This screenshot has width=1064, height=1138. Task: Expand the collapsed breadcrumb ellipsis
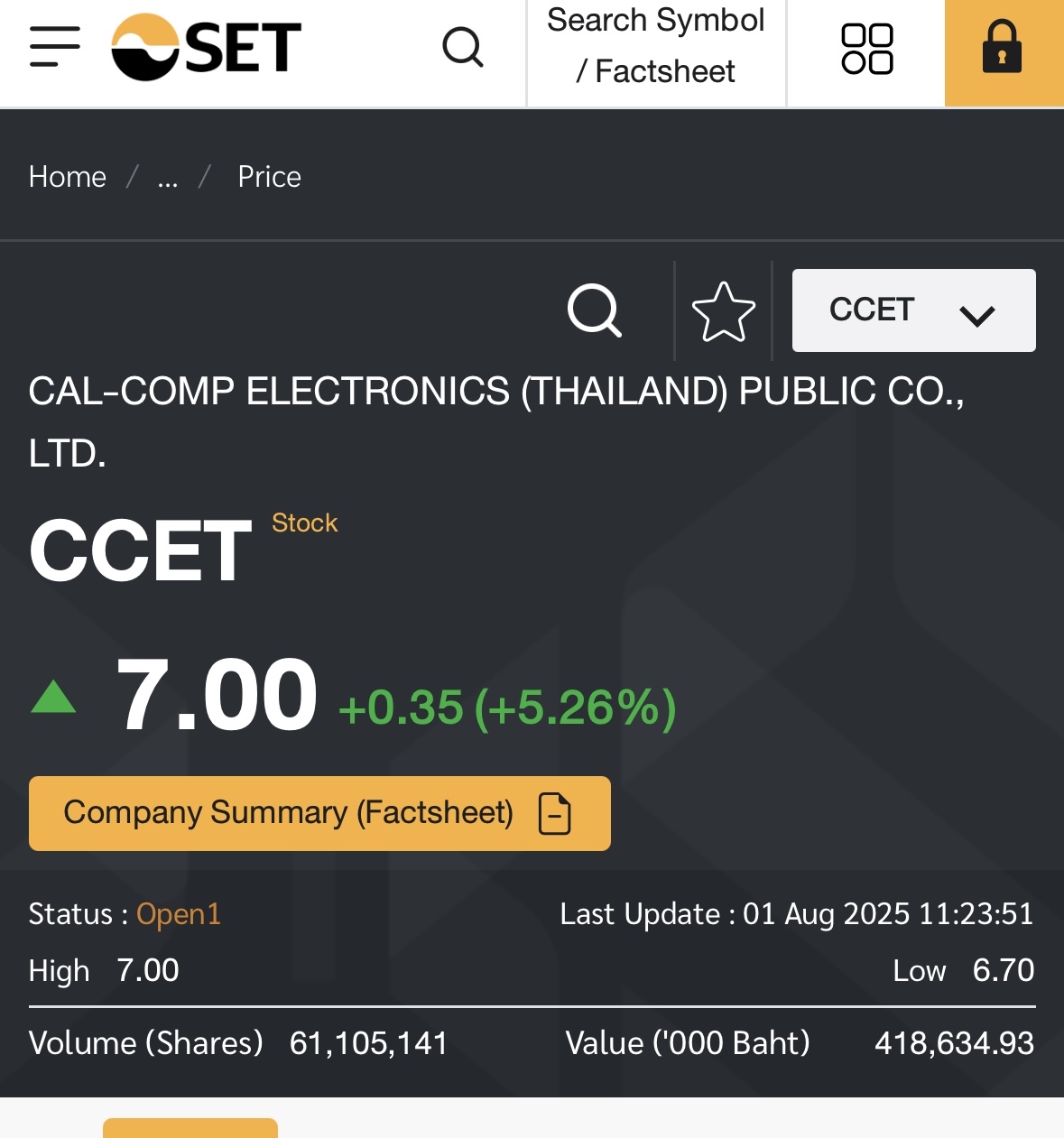[168, 178]
